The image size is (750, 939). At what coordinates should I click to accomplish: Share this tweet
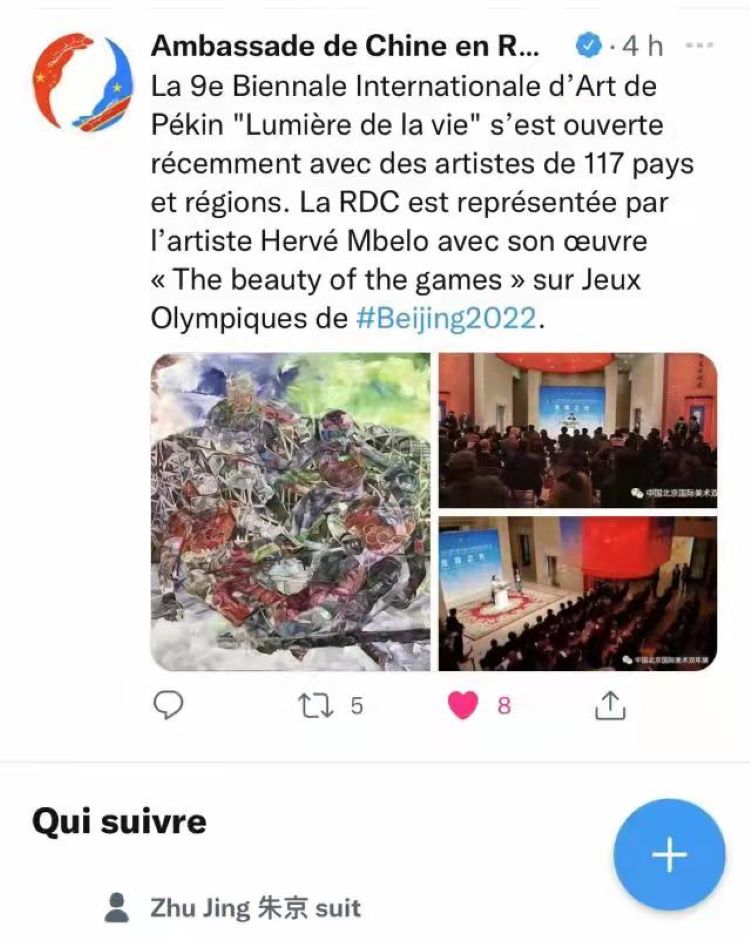(610, 705)
